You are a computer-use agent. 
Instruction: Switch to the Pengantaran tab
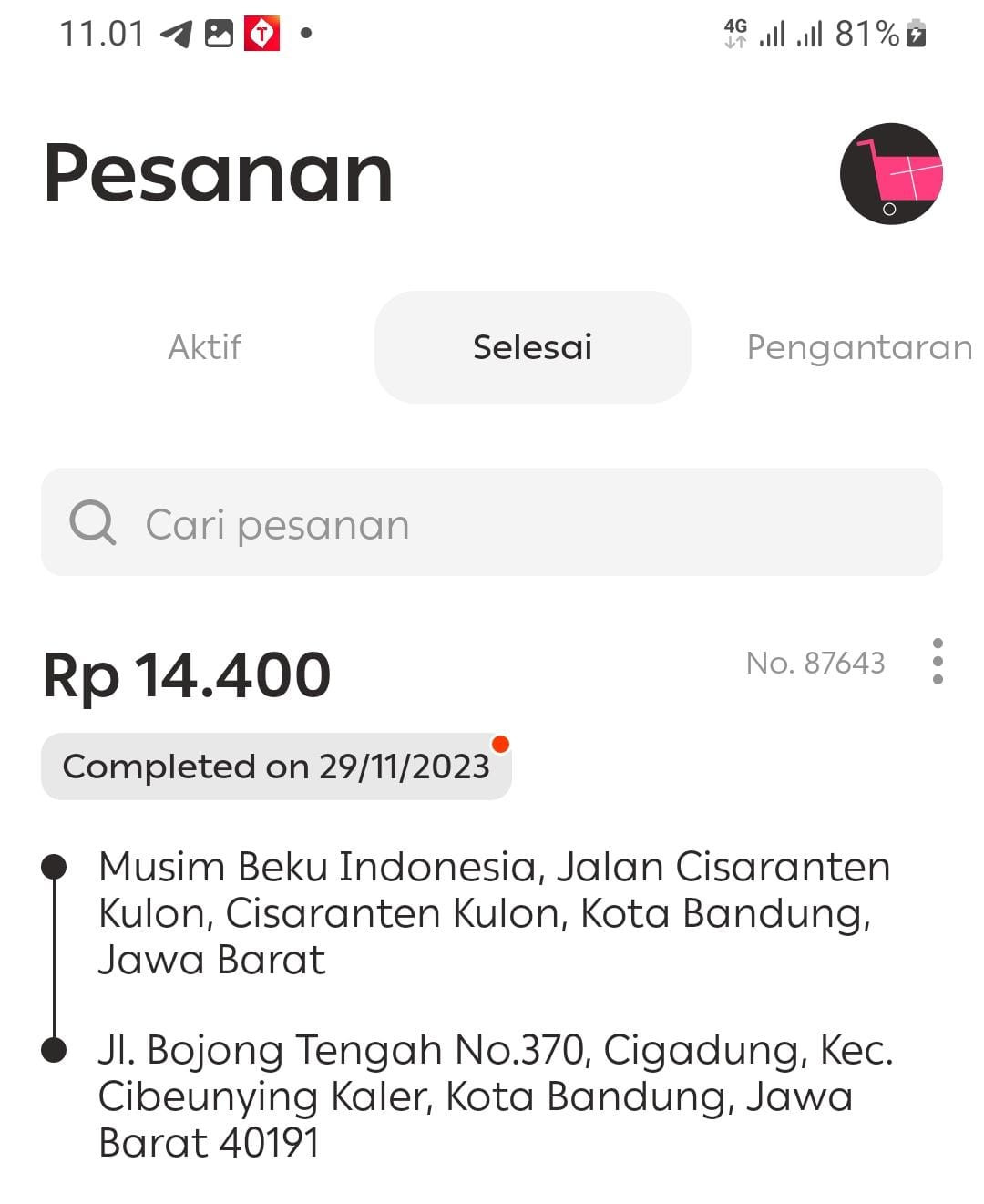click(x=858, y=347)
